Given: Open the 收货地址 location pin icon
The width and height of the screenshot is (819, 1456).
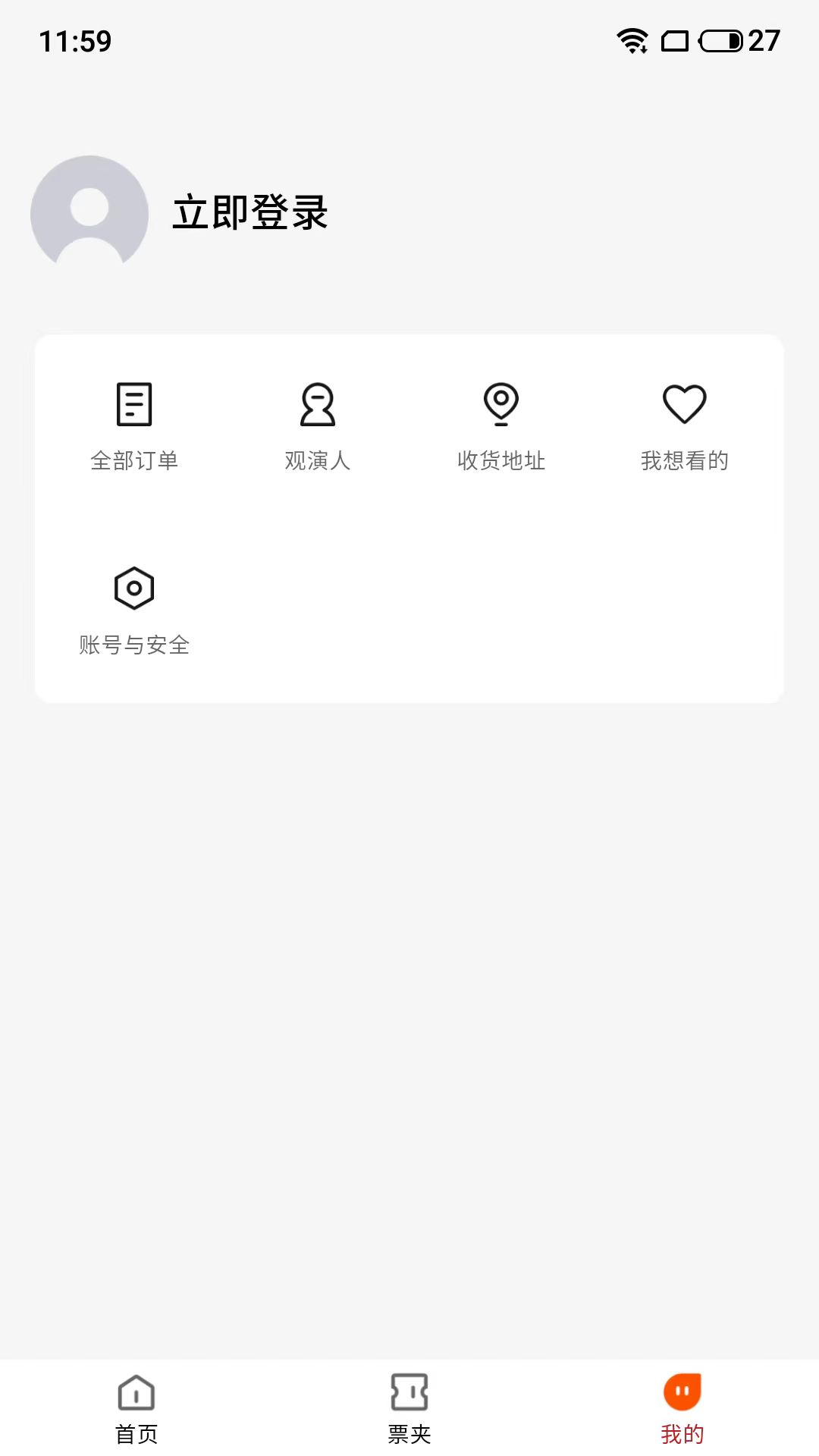Looking at the screenshot, I should coord(501,405).
